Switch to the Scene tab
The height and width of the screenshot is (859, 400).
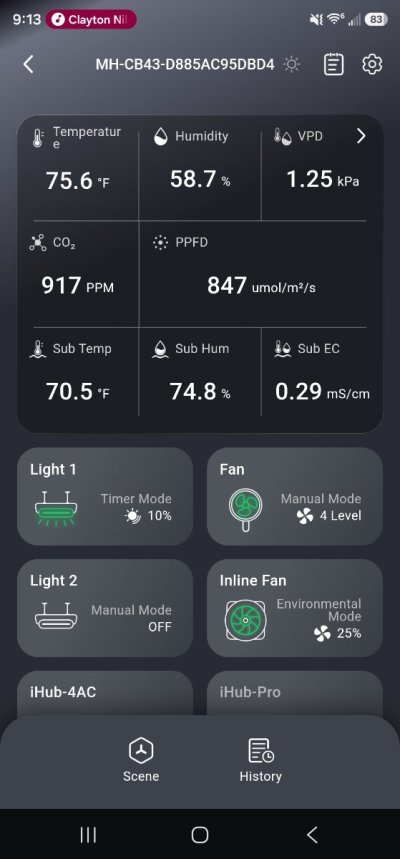[x=141, y=760]
